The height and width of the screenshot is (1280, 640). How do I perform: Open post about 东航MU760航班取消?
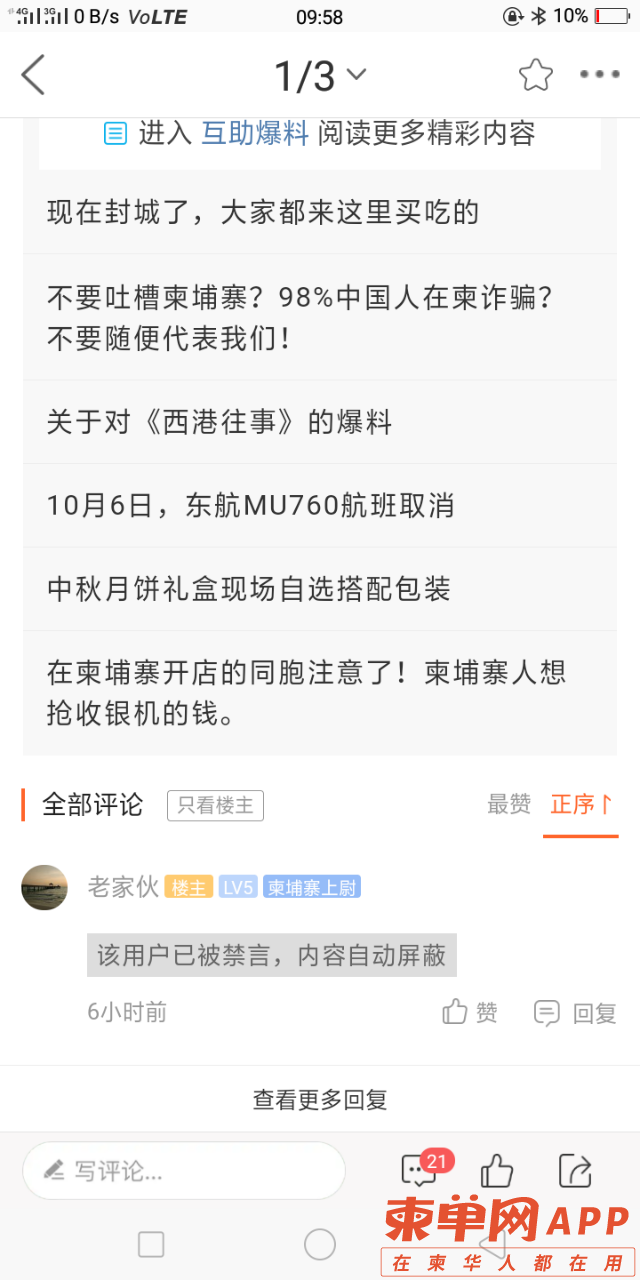coord(250,505)
